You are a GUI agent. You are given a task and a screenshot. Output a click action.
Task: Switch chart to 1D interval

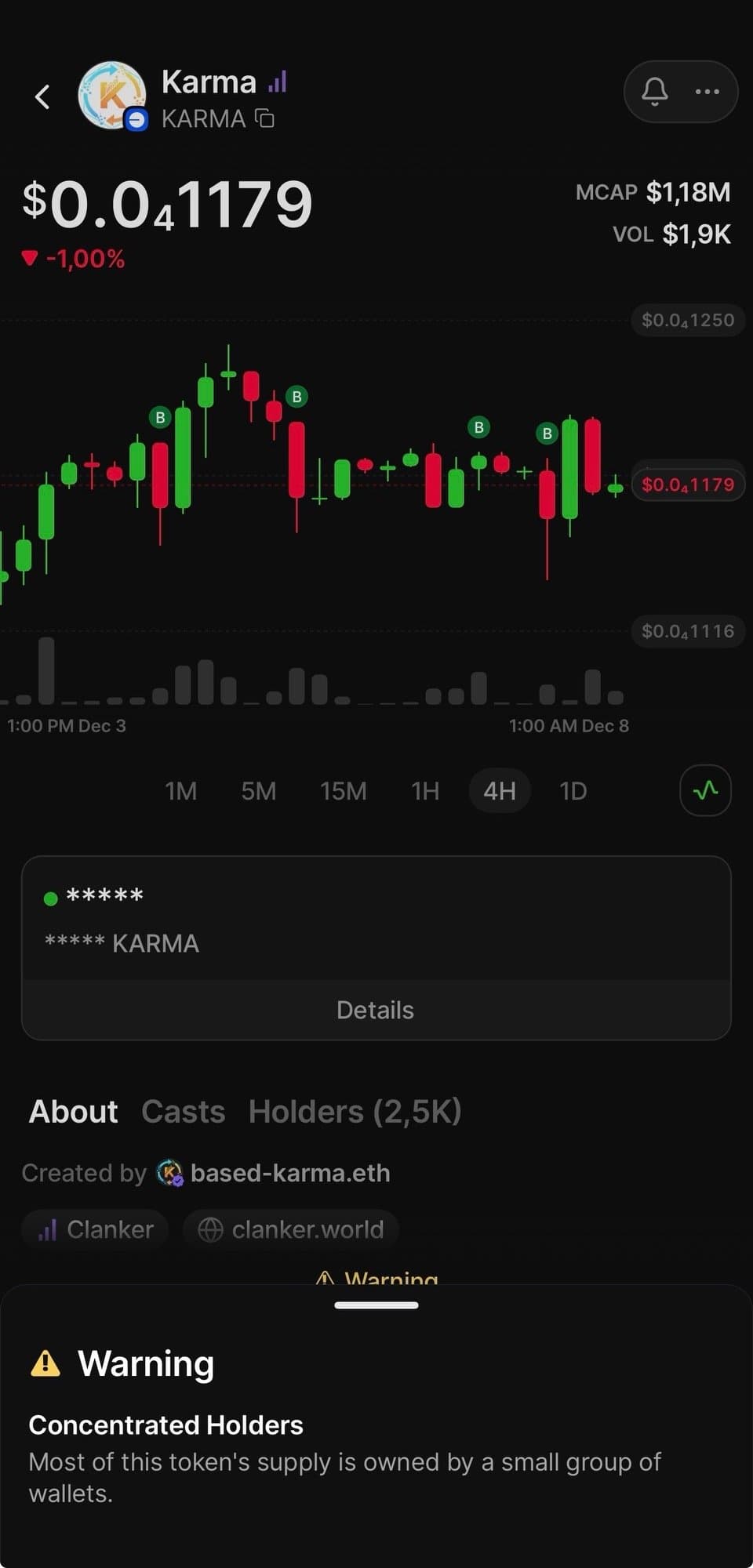tap(573, 791)
